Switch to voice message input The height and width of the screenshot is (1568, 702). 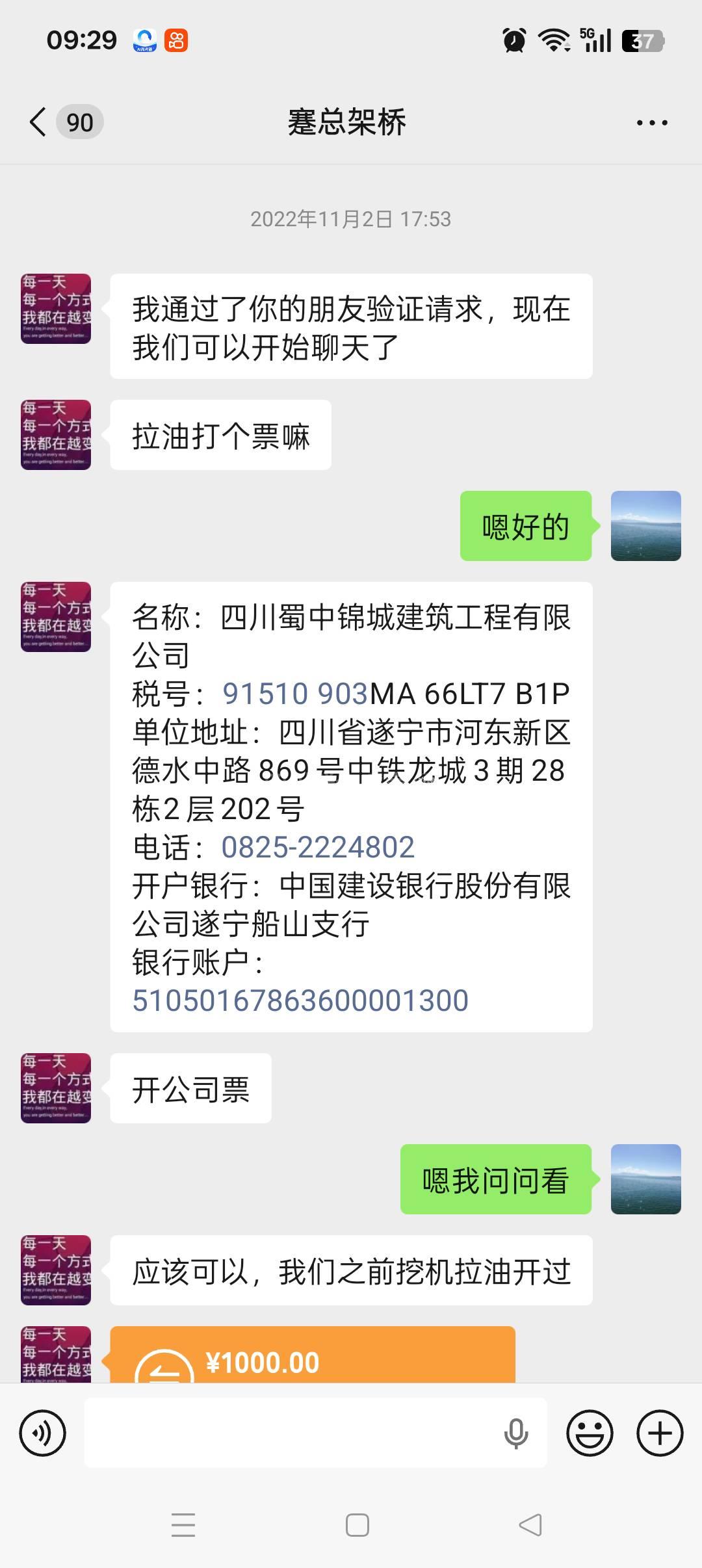[x=43, y=1433]
